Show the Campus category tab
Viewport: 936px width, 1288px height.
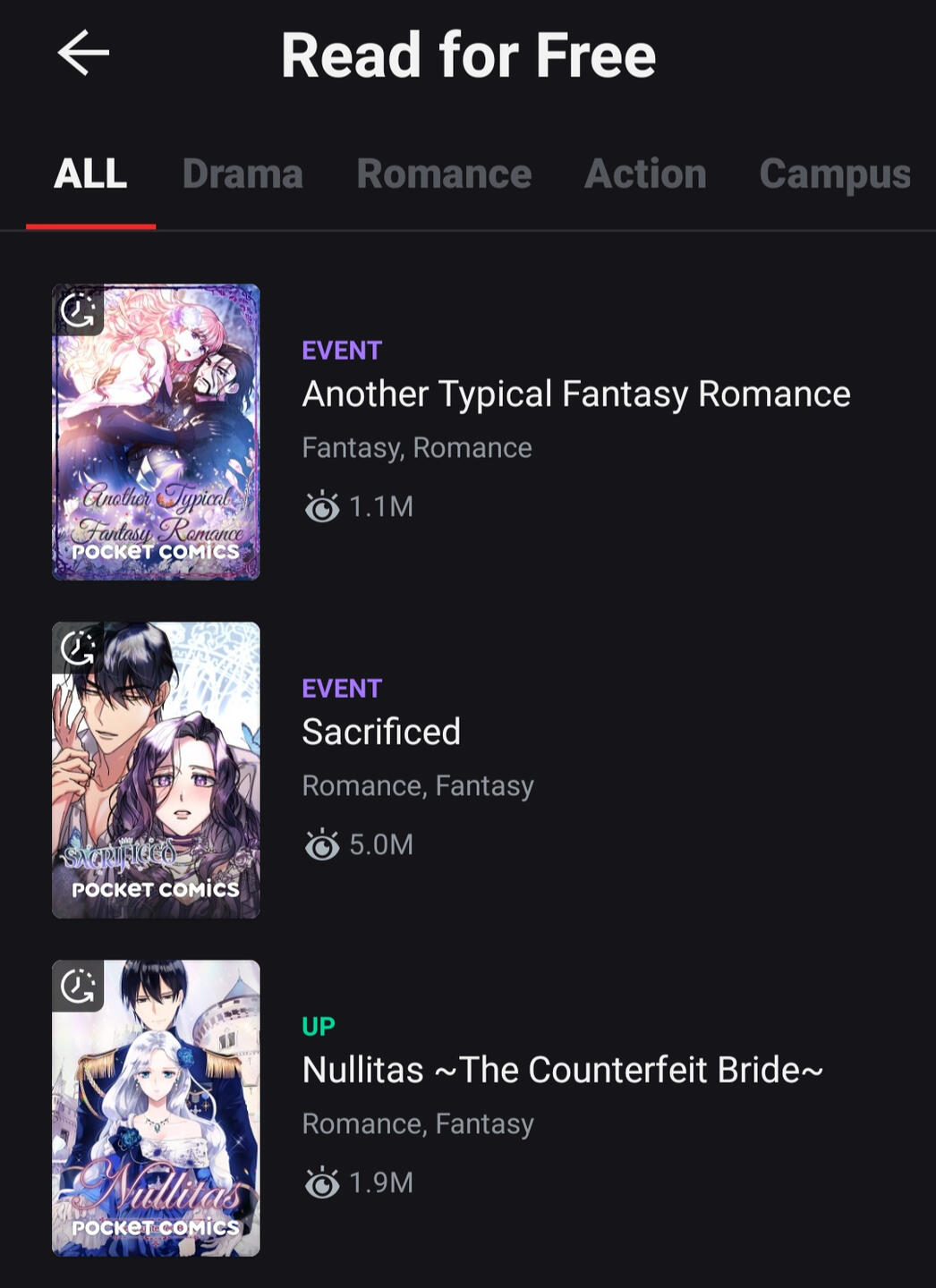834,174
